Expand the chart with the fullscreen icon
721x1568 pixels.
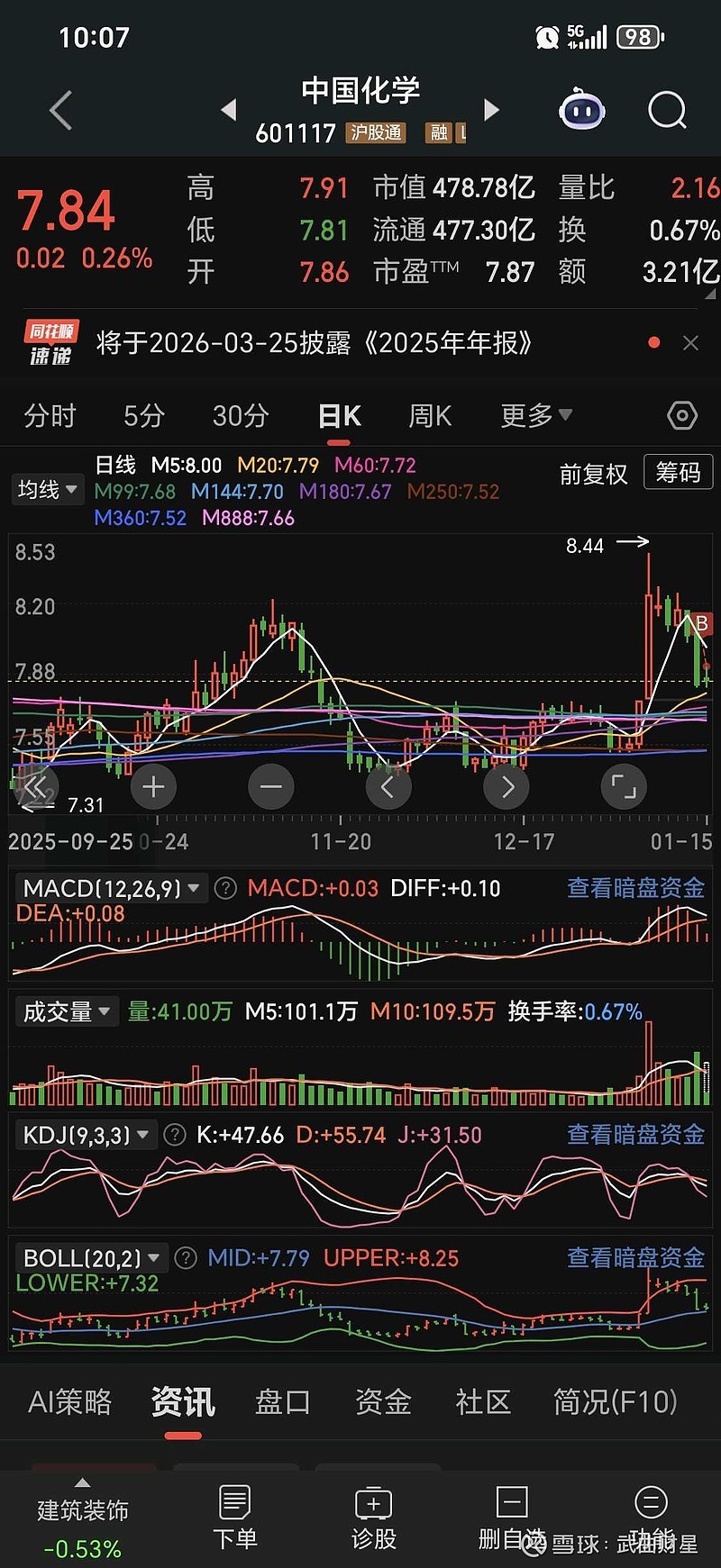pyautogui.click(x=624, y=786)
